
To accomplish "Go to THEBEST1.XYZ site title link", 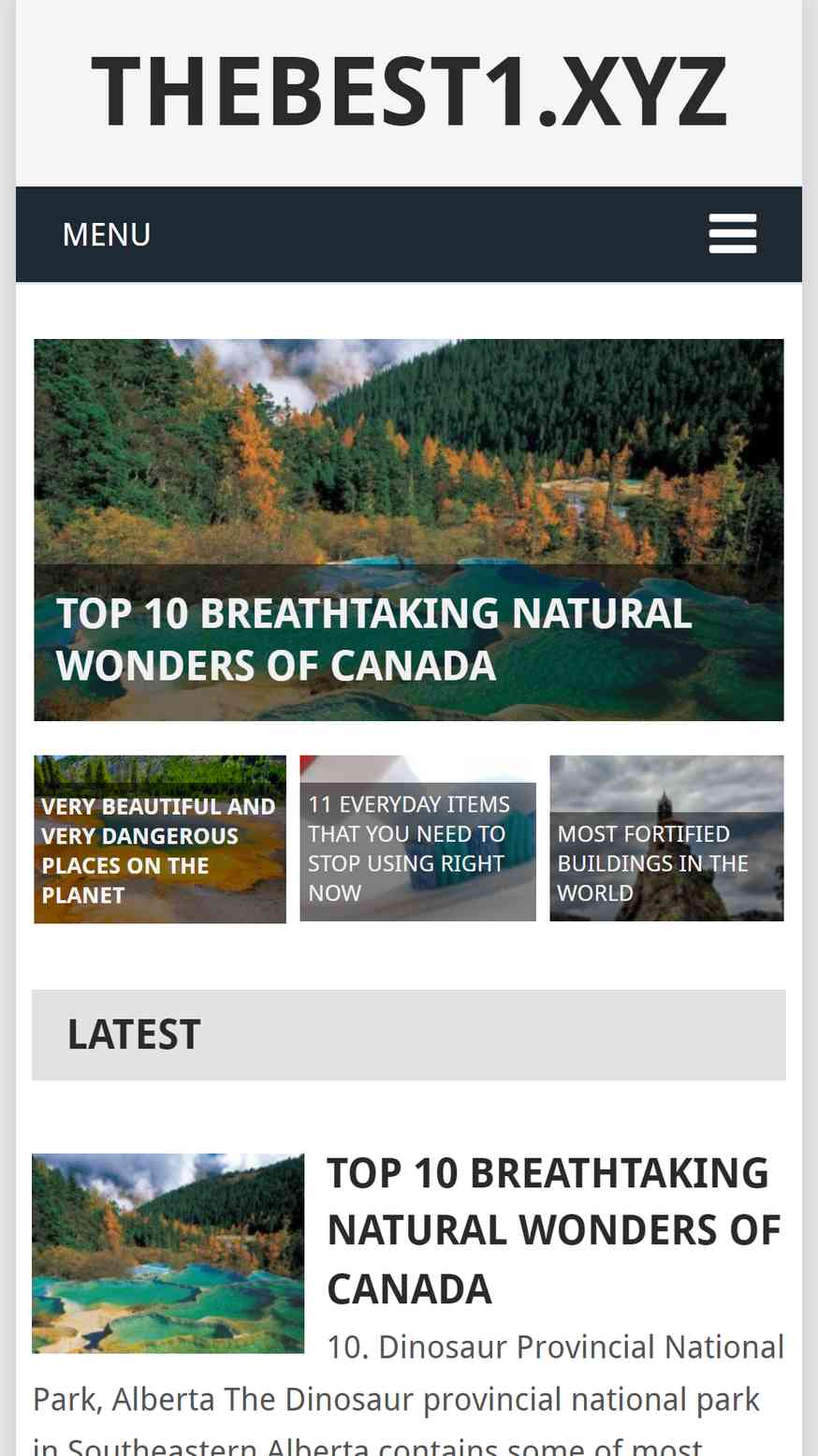I will (409, 92).
